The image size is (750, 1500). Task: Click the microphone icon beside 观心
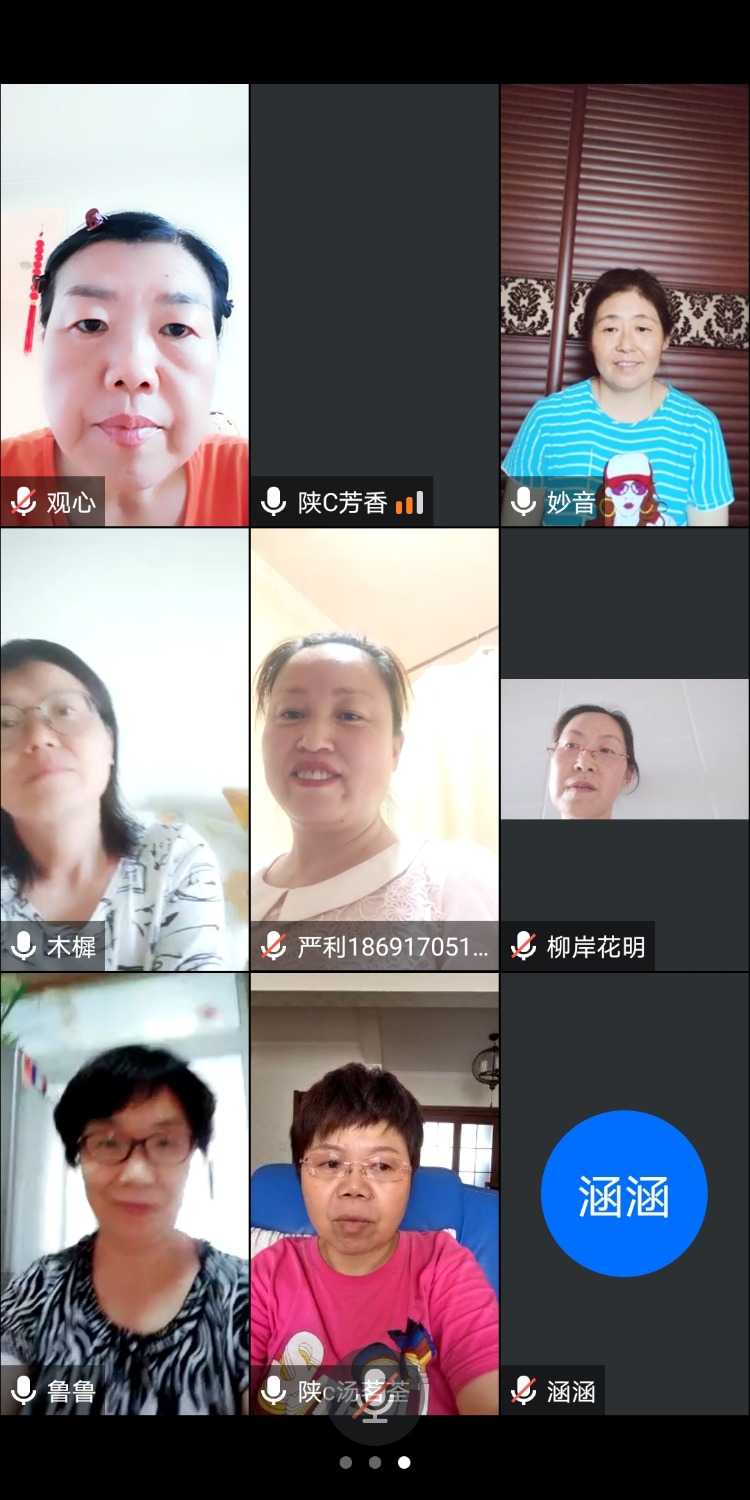tap(22, 501)
